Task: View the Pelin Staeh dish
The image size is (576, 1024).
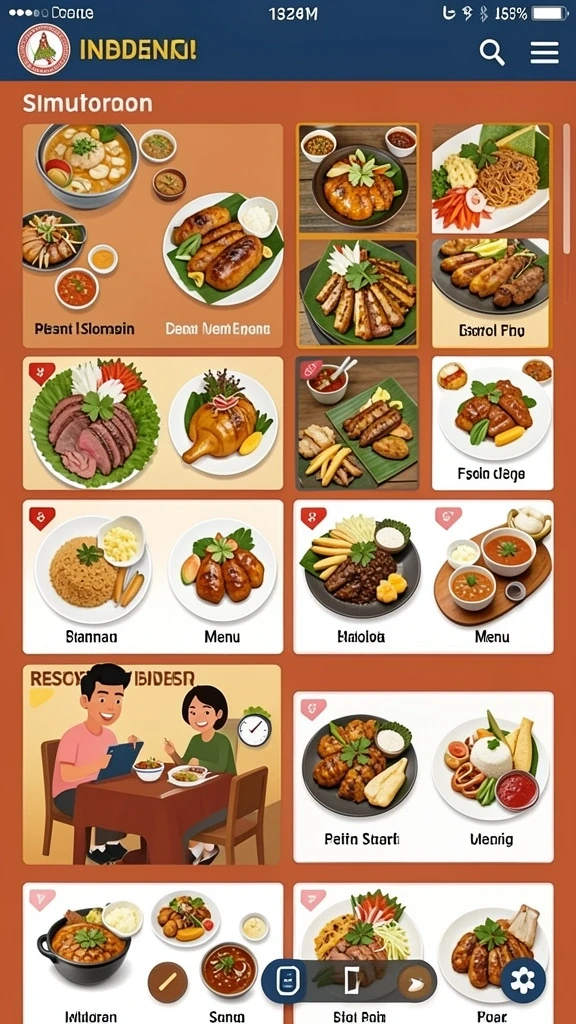Action: point(361,777)
